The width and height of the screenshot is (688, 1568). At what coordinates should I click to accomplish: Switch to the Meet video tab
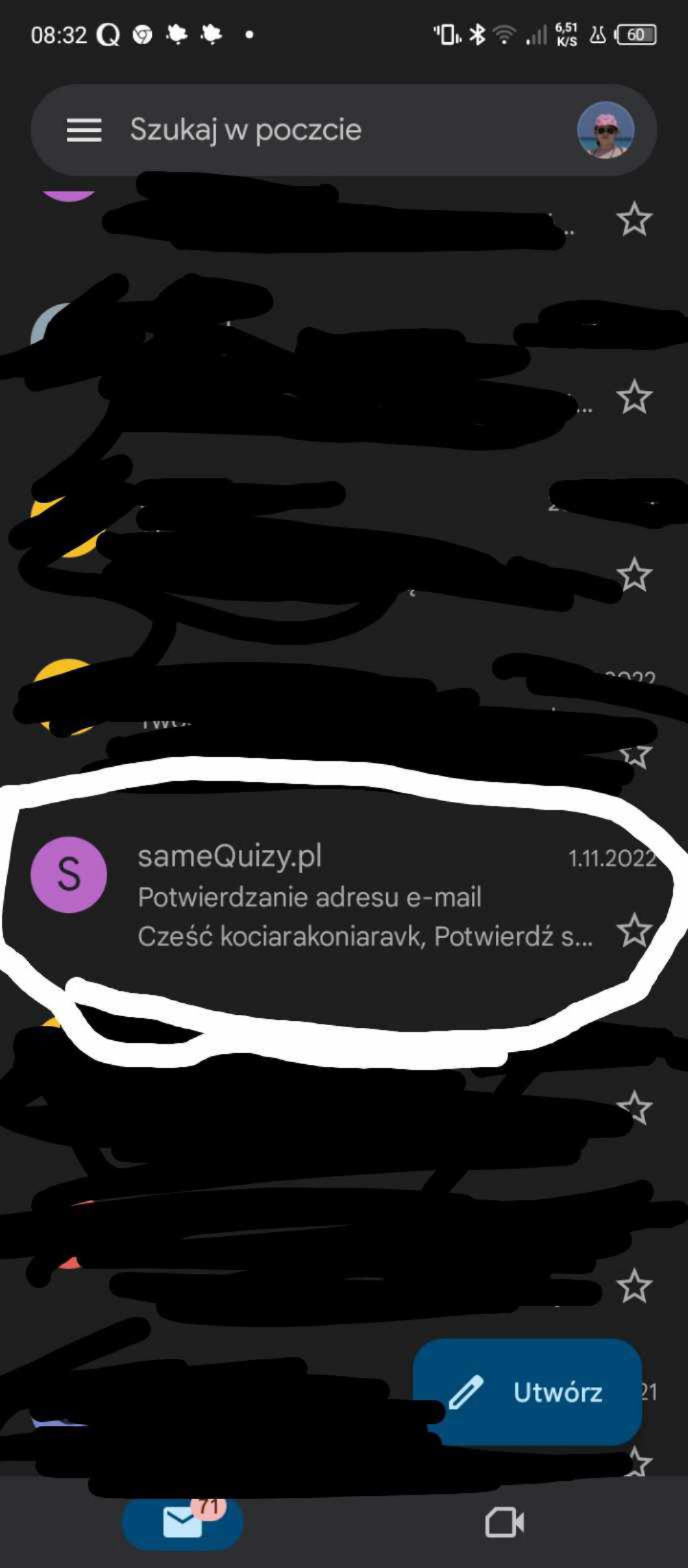coord(504,1523)
